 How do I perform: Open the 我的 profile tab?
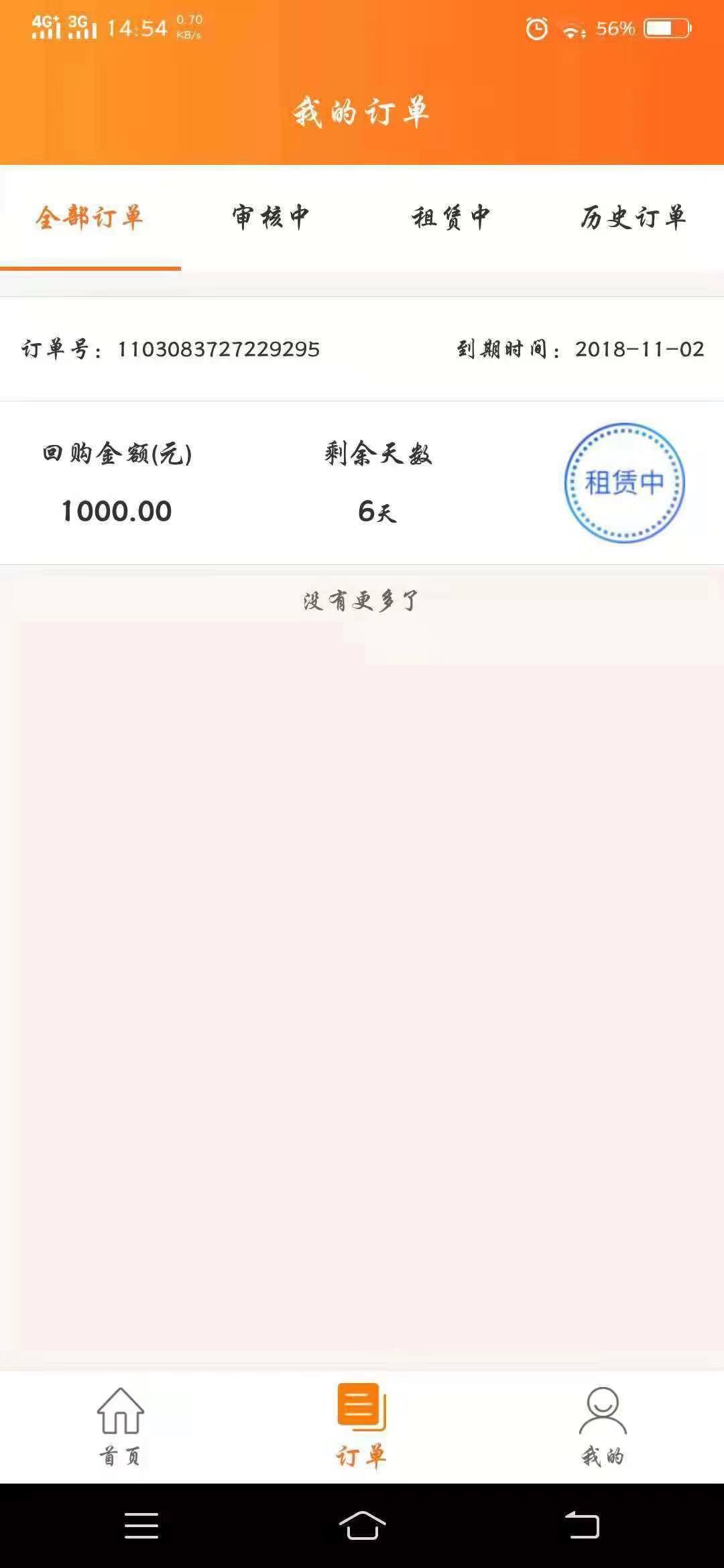pyautogui.click(x=603, y=1427)
